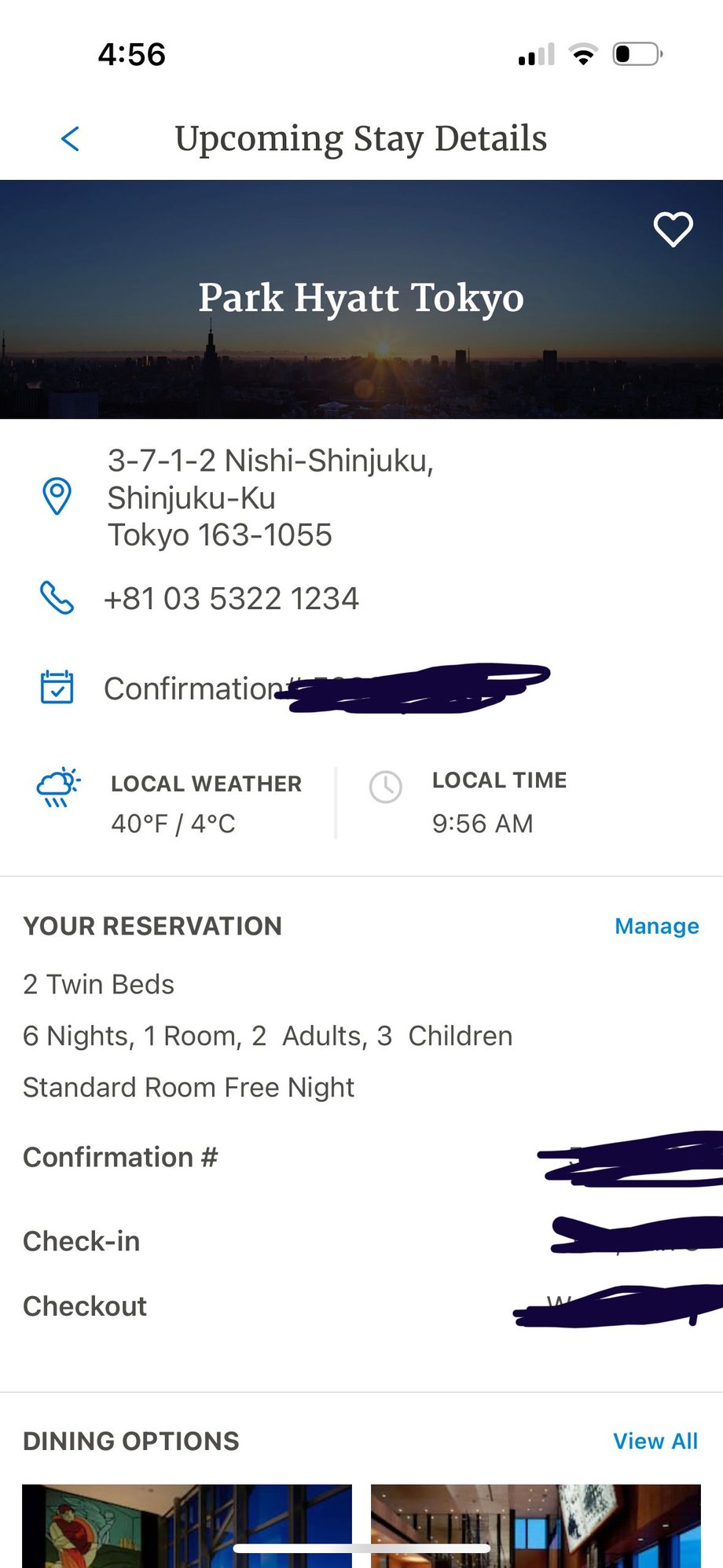Viewport: 723px width, 1568px height.
Task: Open Manage for your reservation
Action: [x=656, y=926]
